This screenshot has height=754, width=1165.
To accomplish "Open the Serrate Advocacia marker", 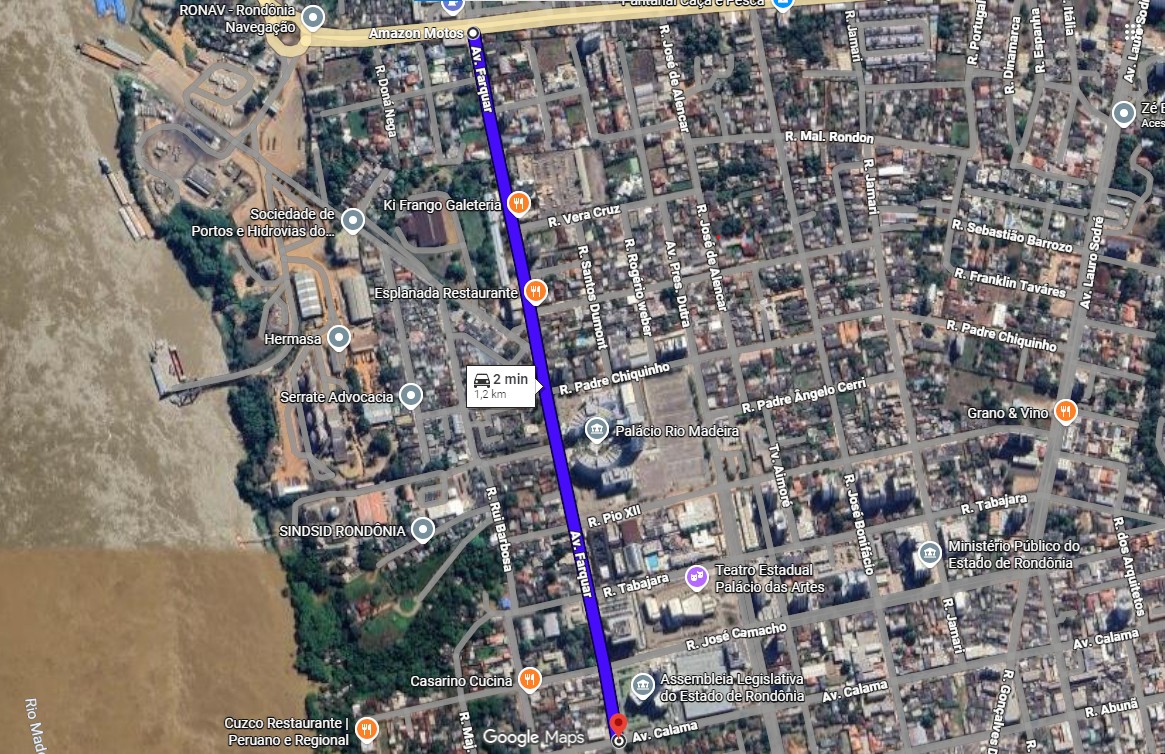I will tap(411, 397).
